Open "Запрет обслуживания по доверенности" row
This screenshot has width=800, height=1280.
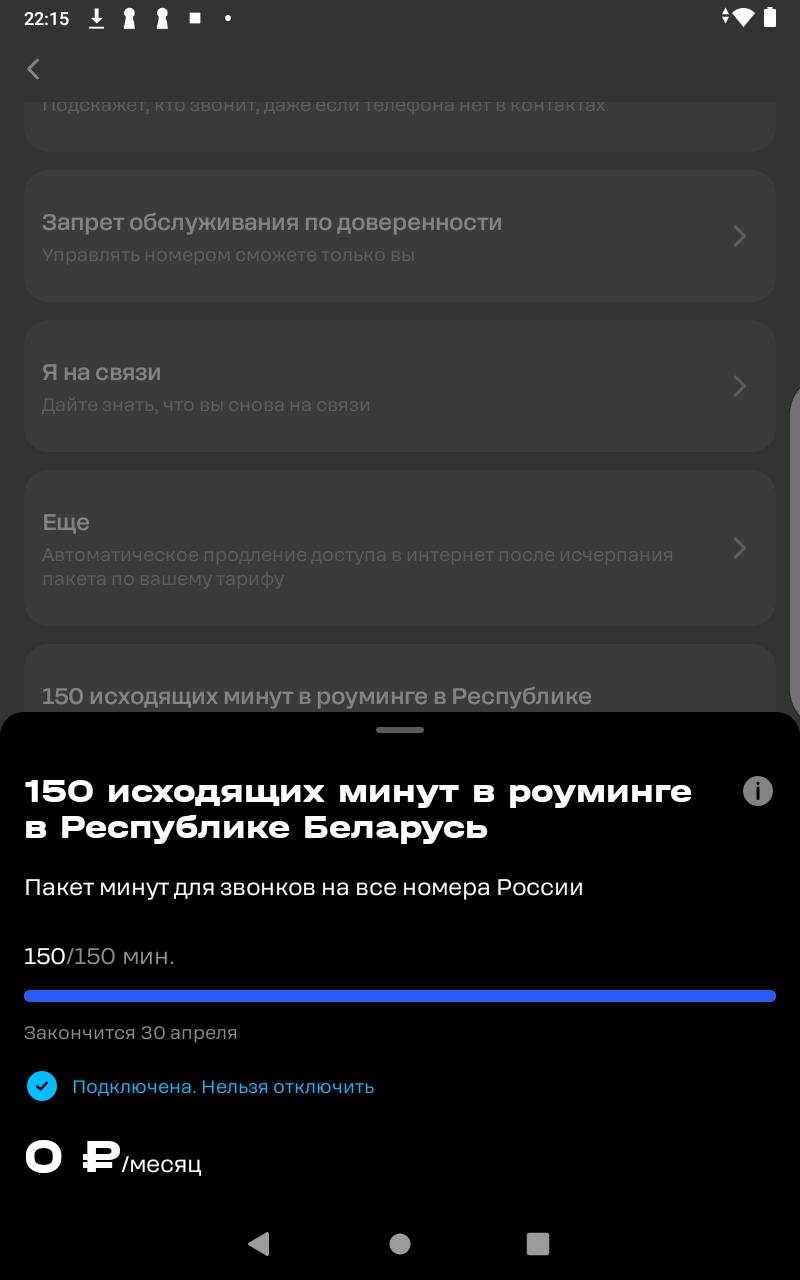(x=400, y=237)
